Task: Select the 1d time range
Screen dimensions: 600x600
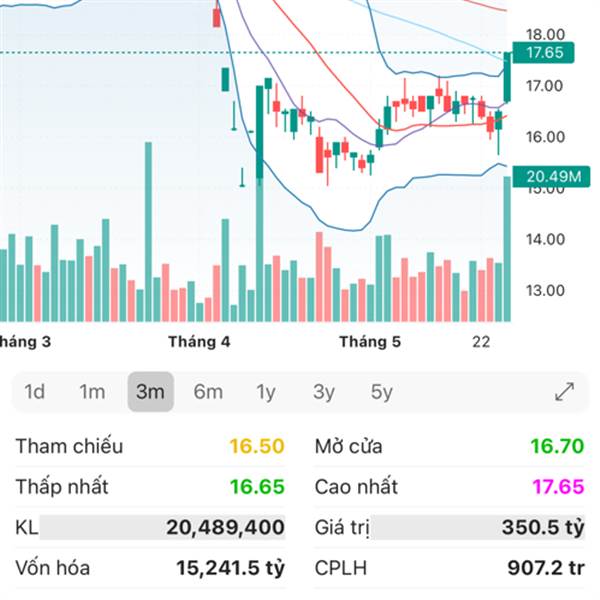Action: coord(35,392)
